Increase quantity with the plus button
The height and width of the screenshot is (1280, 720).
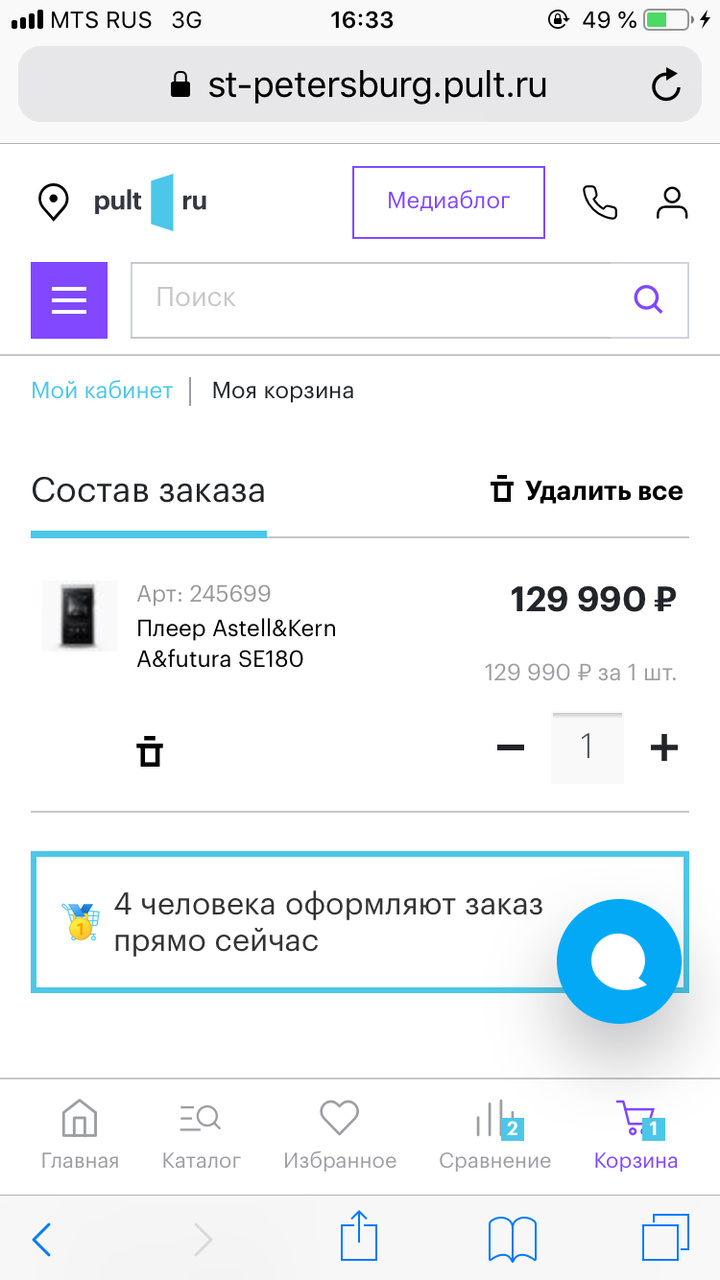pos(664,748)
